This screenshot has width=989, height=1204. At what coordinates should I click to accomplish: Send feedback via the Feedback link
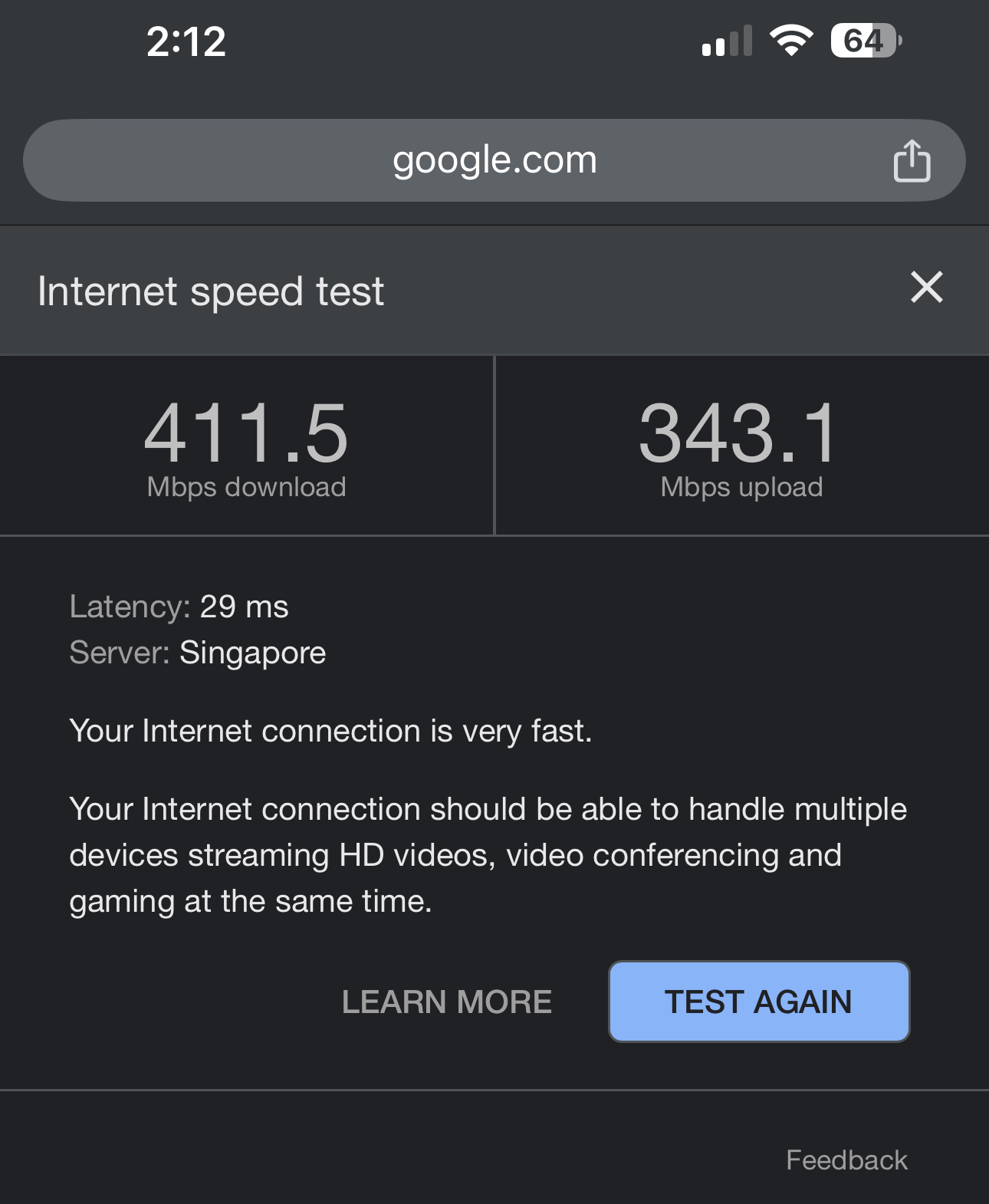click(846, 1160)
